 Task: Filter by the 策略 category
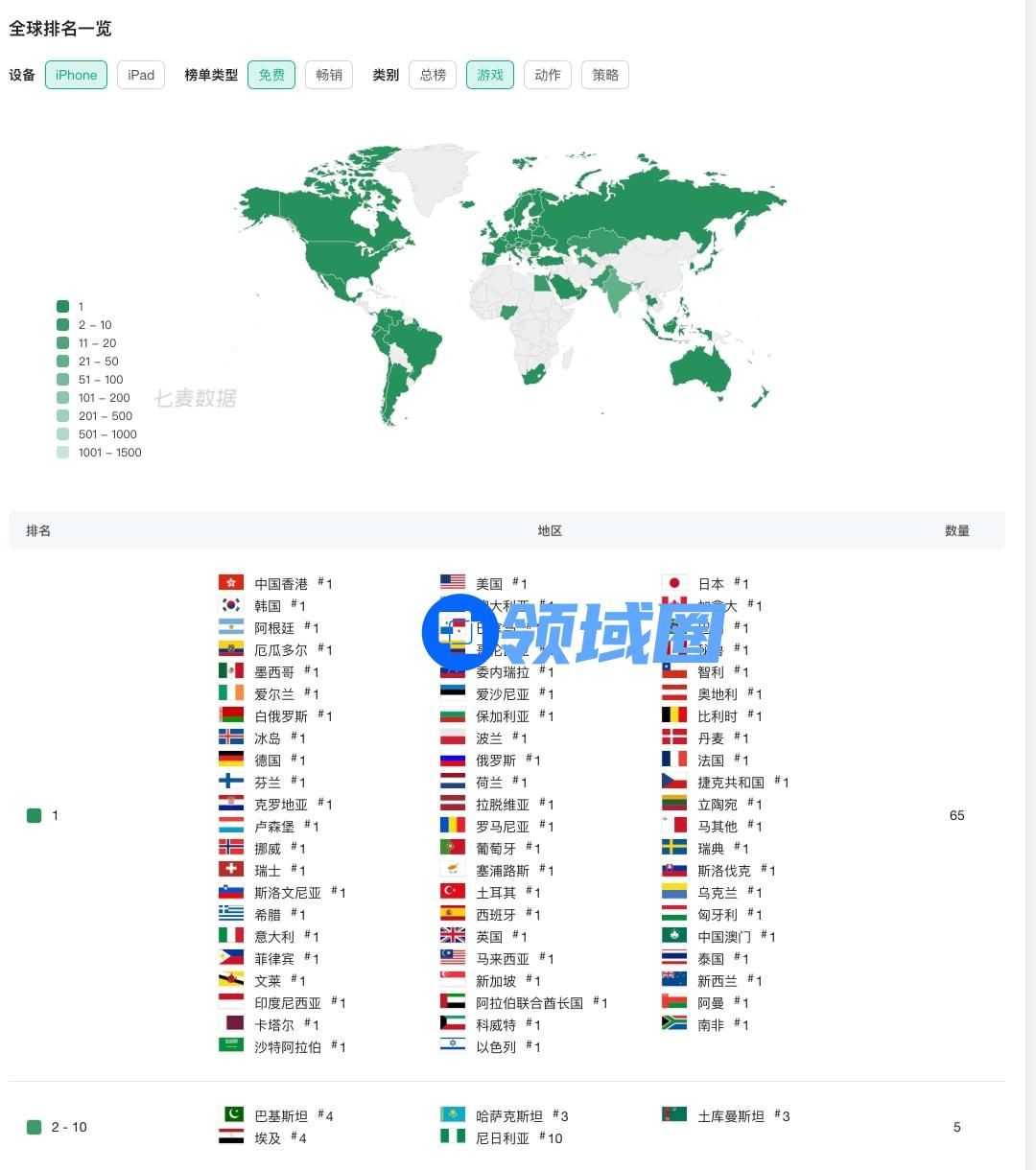click(x=605, y=75)
